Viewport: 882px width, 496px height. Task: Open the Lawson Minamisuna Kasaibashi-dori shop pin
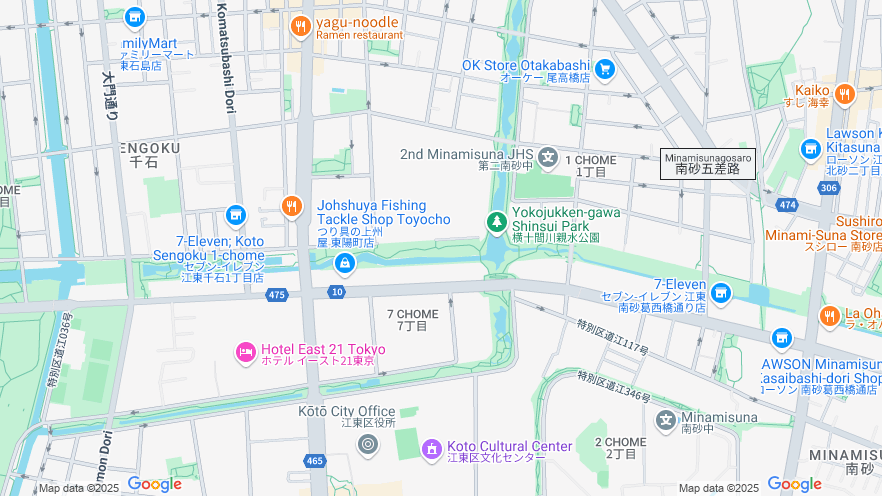781,339
